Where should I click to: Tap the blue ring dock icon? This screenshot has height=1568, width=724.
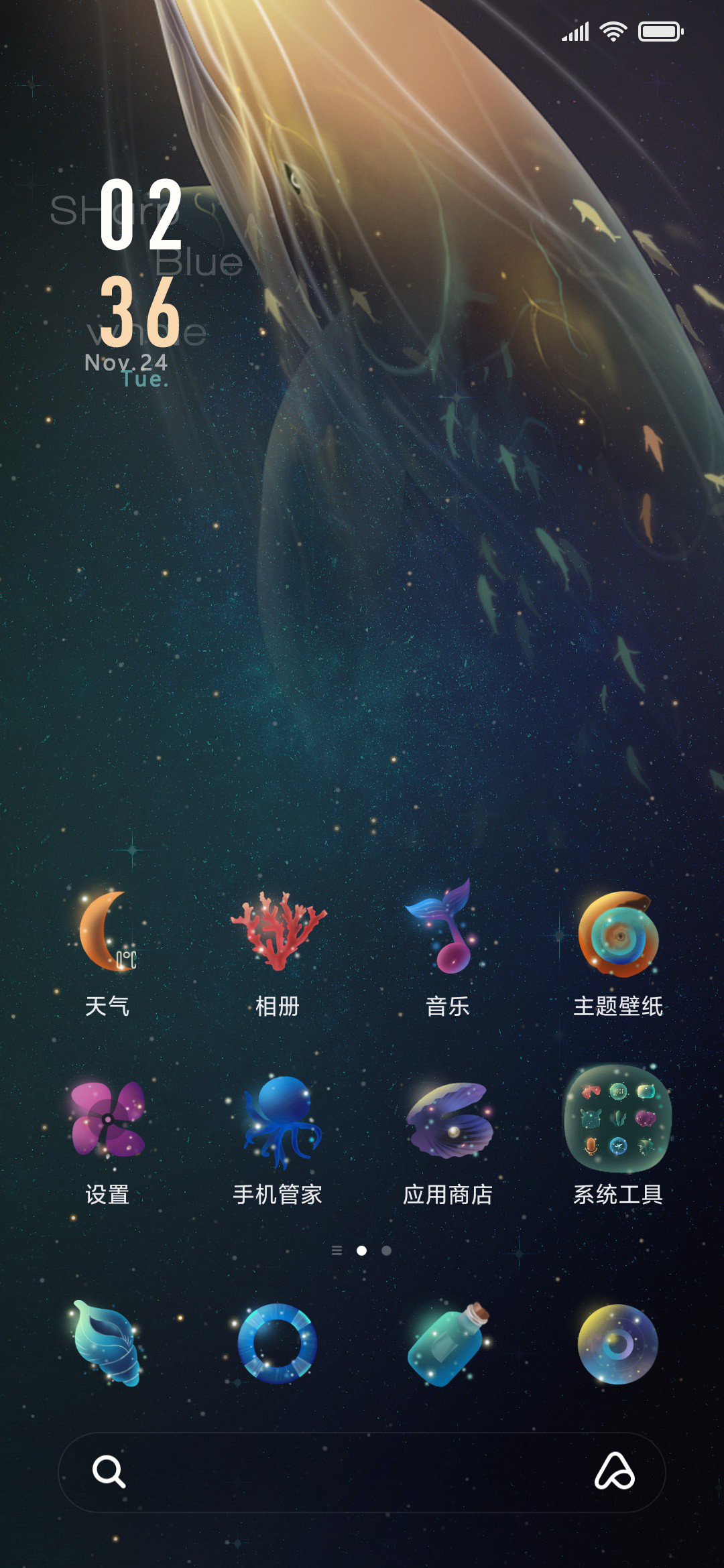278,1344
